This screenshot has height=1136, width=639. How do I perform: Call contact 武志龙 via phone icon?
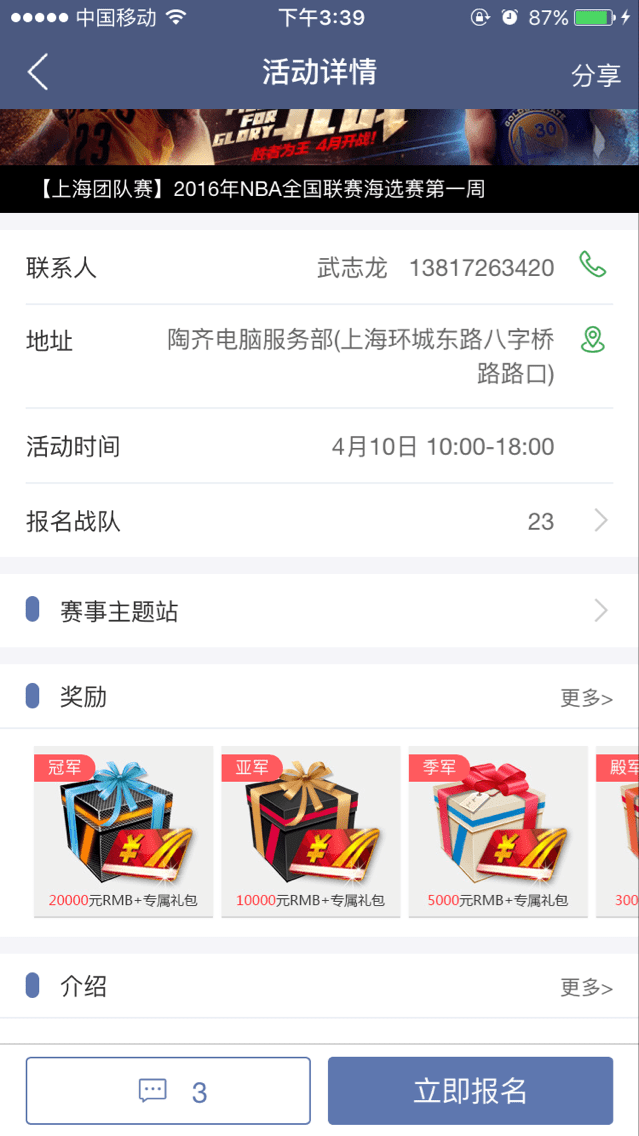tap(593, 265)
